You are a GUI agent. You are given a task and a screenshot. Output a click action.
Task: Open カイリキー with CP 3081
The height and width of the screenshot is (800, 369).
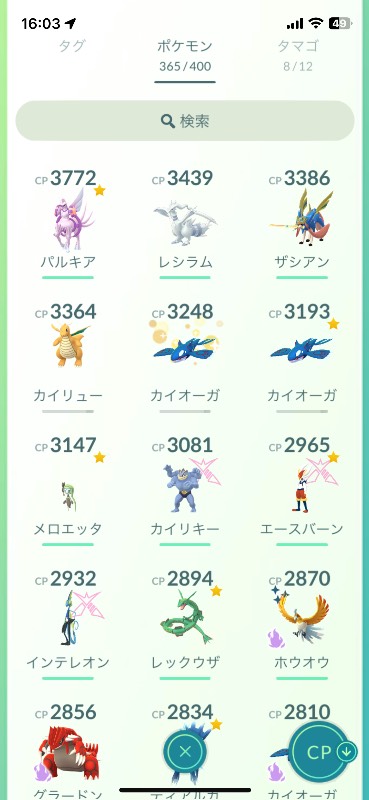pyautogui.click(x=185, y=491)
